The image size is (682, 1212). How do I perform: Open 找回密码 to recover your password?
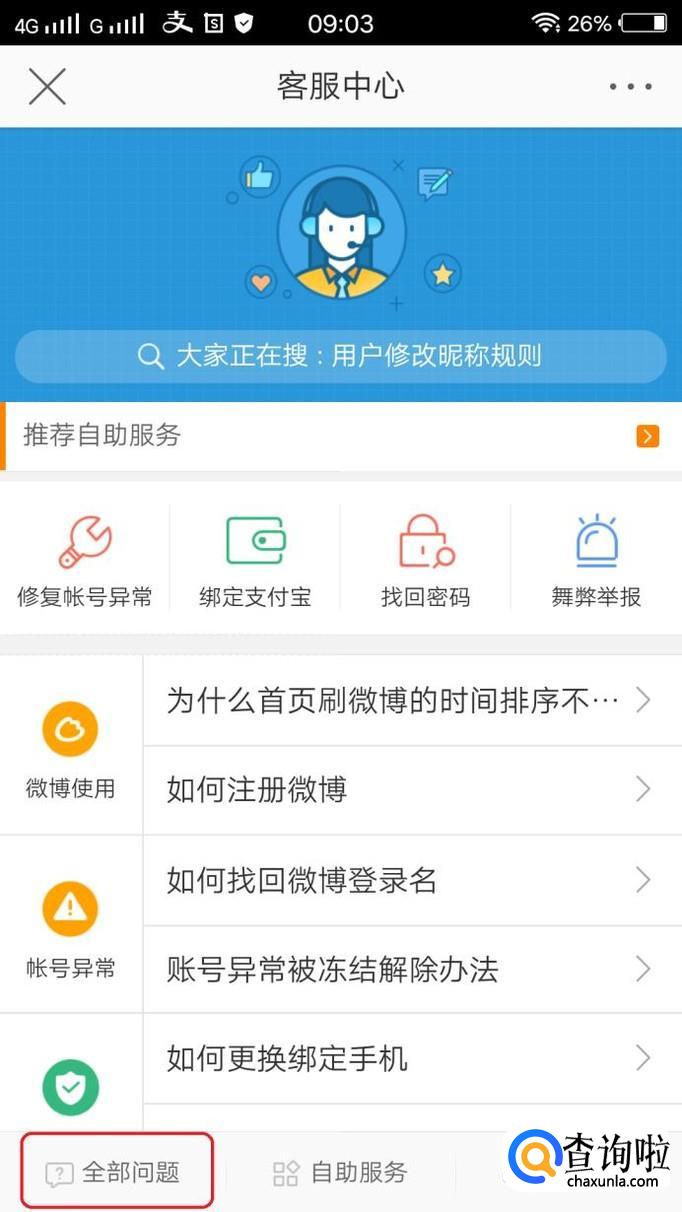pos(425,561)
